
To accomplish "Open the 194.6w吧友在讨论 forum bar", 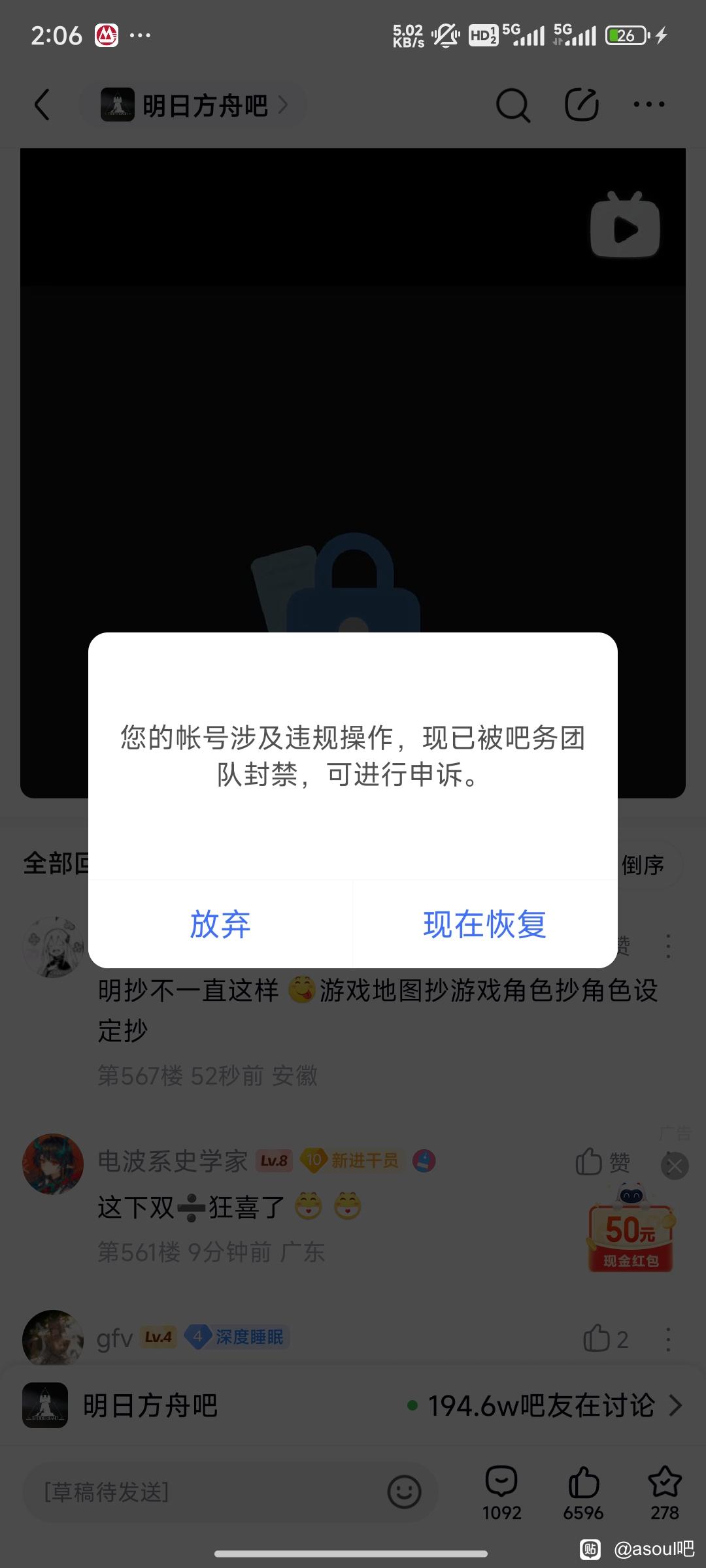I will click(543, 1405).
